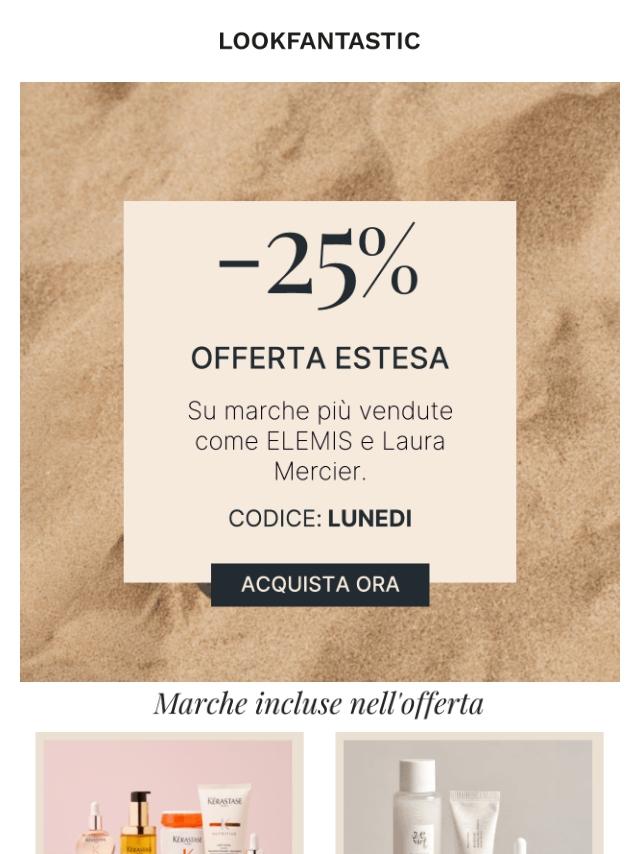
Task: Open the white skincare bottles brand card
Action: pos(469,797)
